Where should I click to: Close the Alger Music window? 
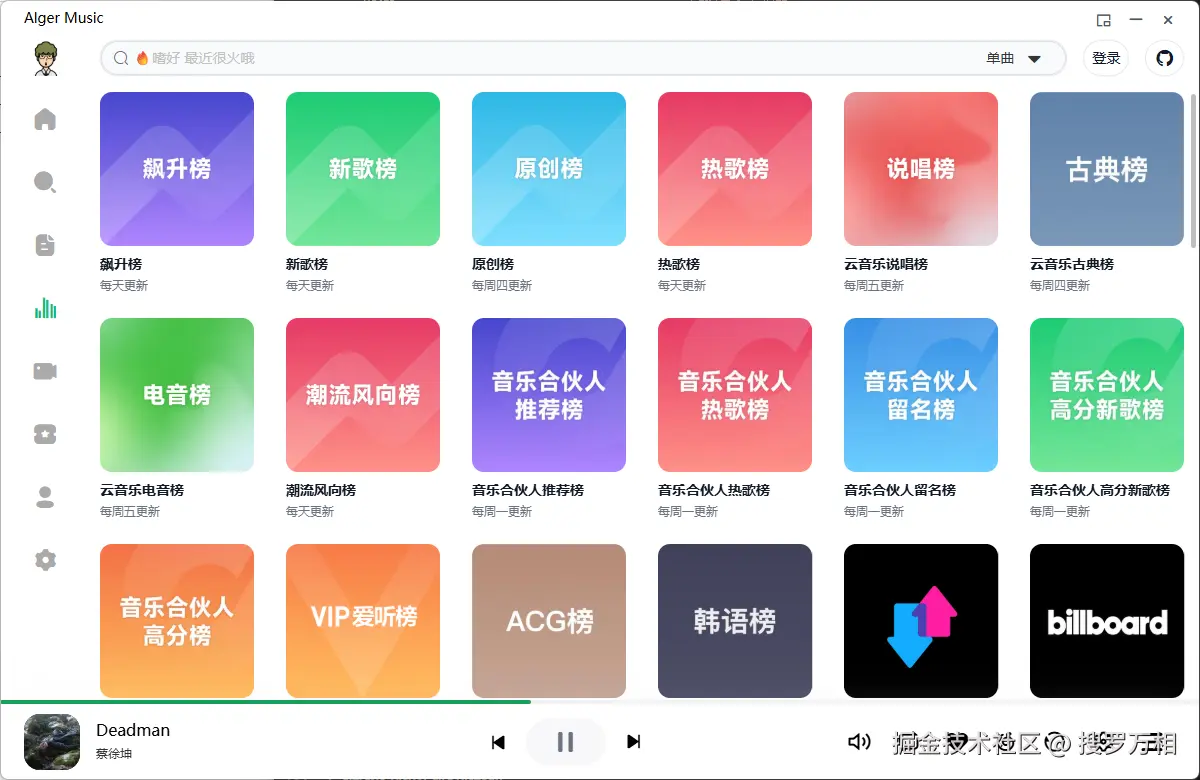1168,20
